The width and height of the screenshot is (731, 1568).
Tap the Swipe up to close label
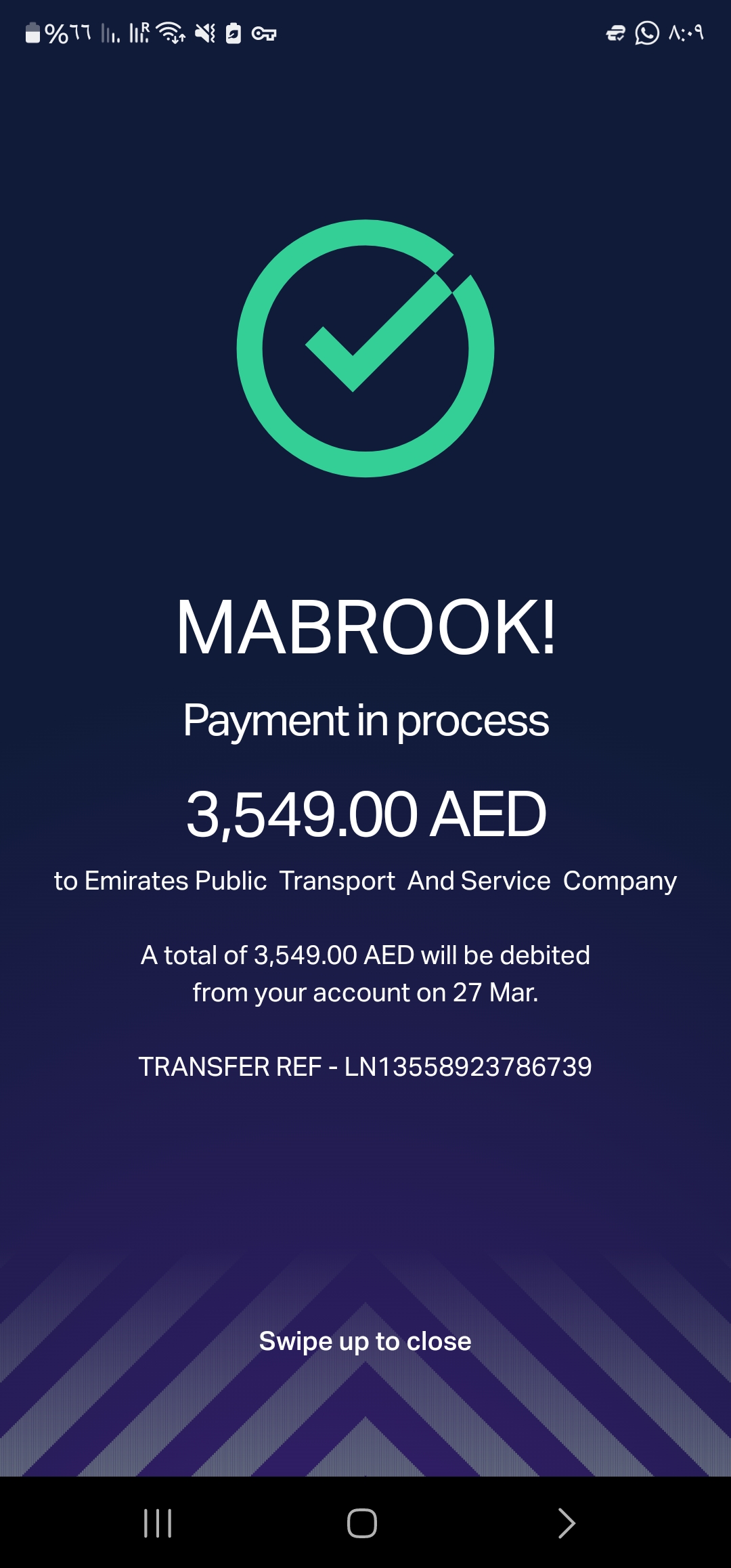(365, 1341)
